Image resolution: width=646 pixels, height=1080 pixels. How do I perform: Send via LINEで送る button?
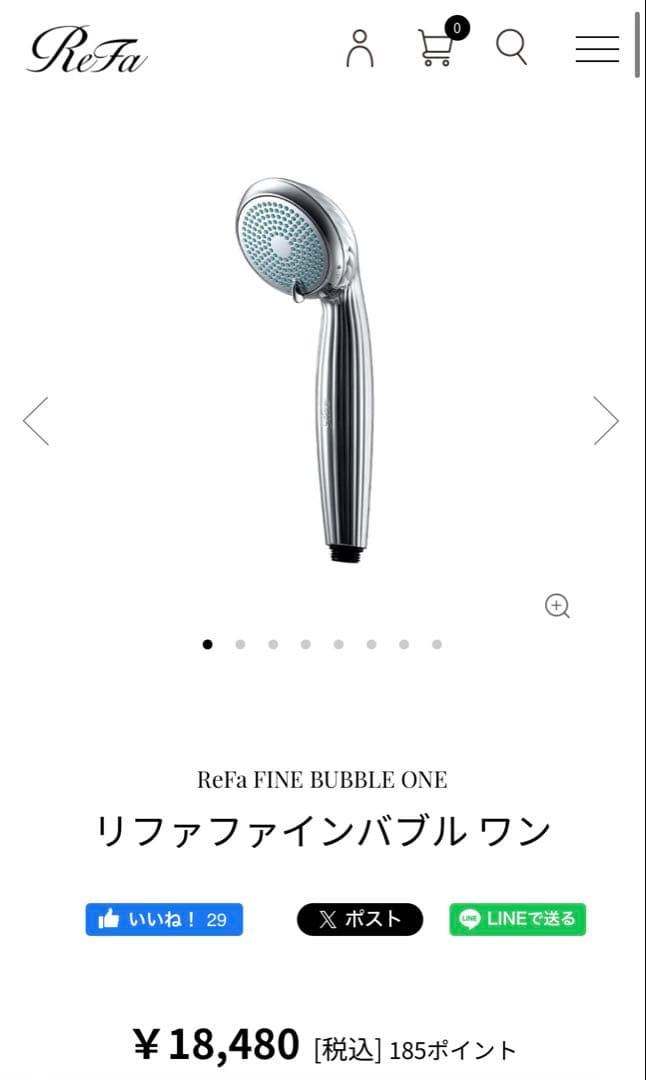[x=518, y=919]
